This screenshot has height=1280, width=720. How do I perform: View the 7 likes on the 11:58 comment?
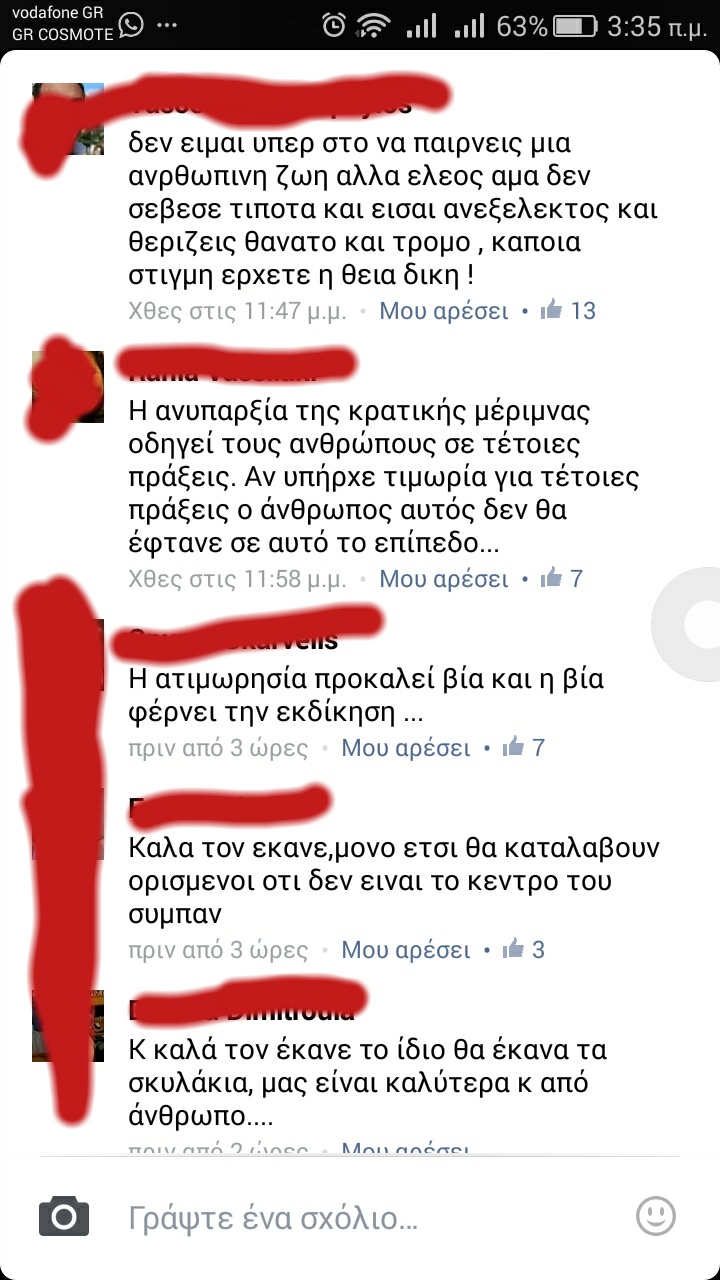[561, 579]
